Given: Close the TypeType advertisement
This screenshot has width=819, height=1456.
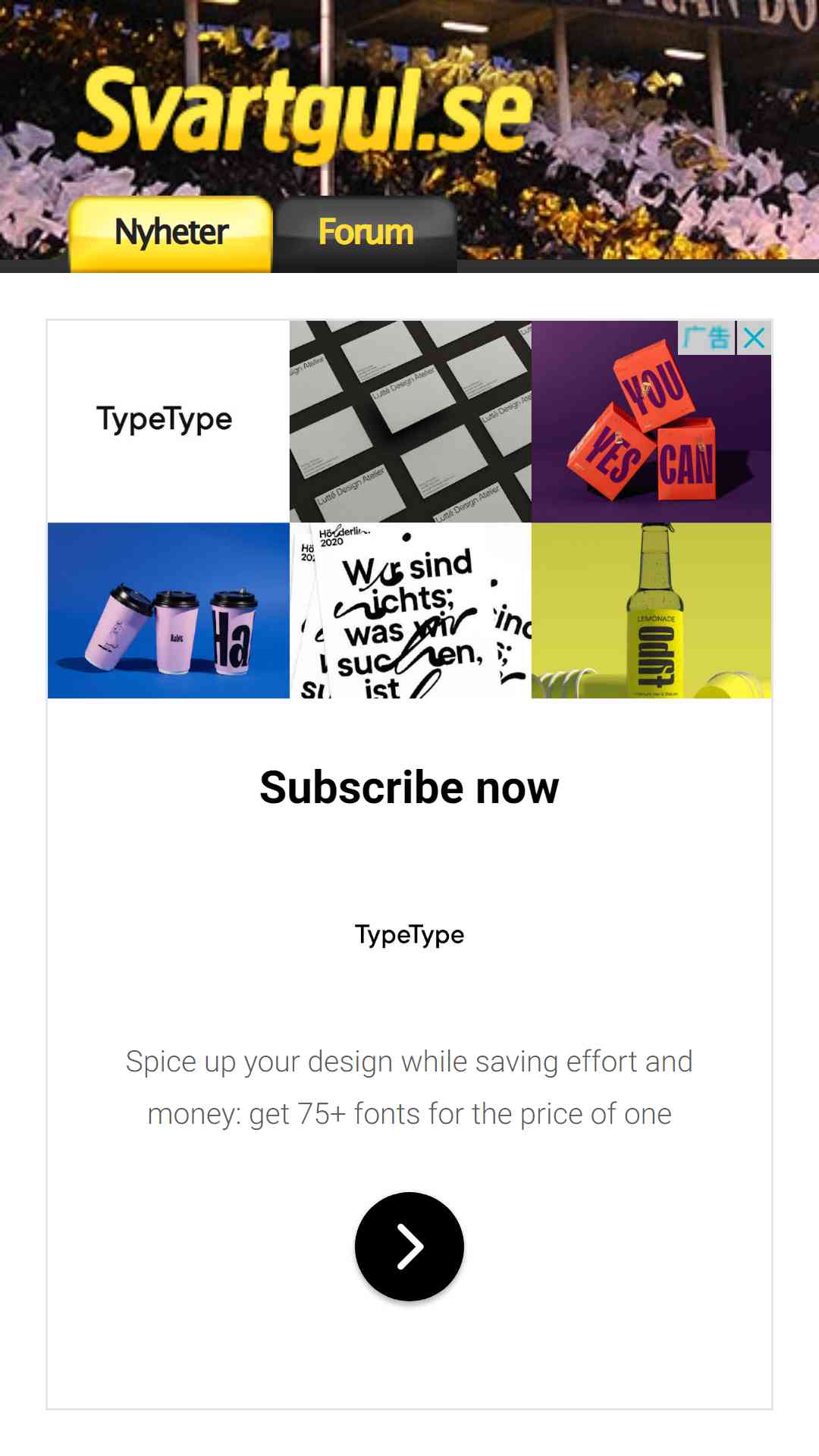Looking at the screenshot, I should 754,337.
